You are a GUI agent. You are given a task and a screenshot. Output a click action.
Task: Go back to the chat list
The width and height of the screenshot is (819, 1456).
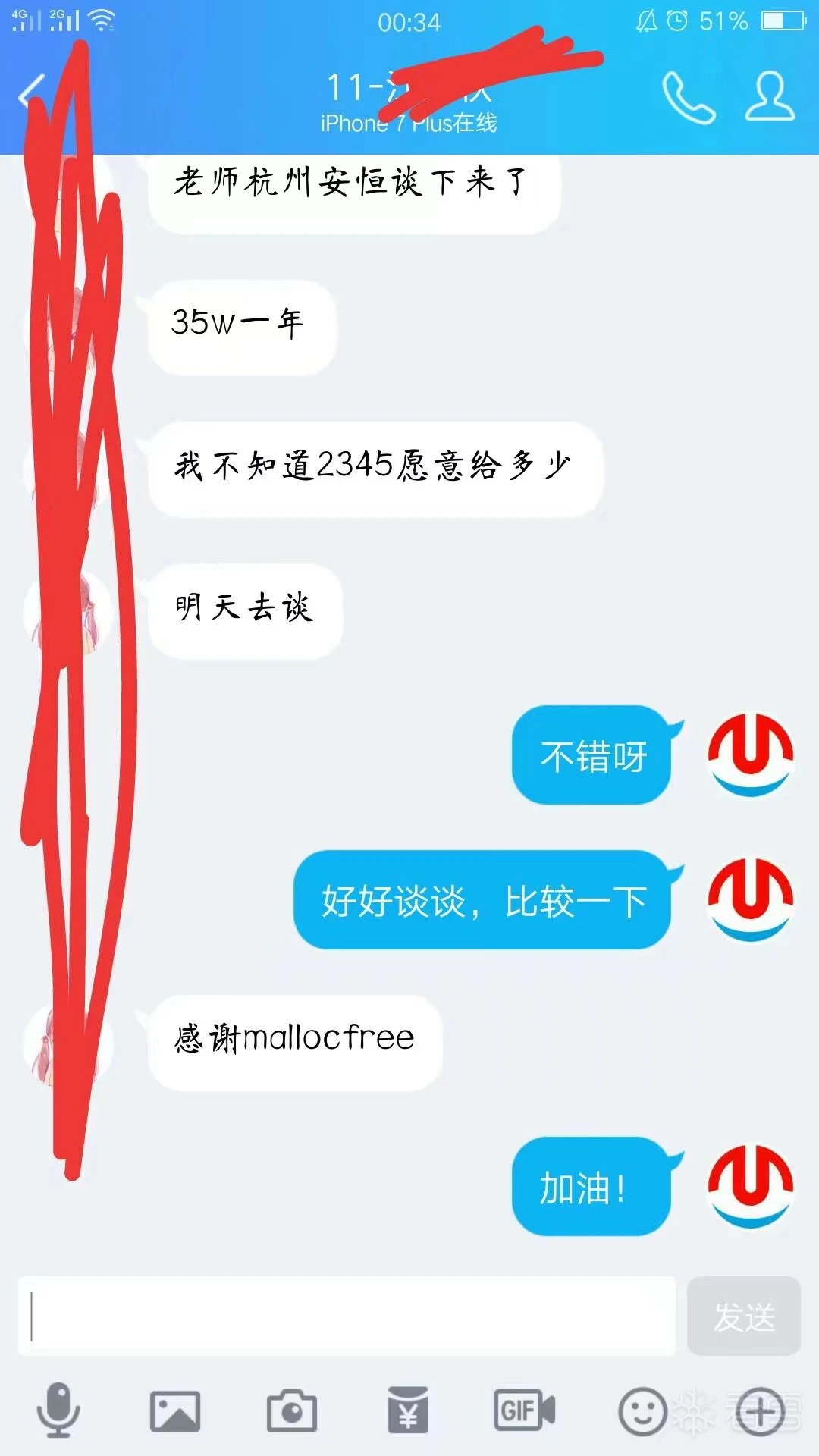[x=32, y=94]
